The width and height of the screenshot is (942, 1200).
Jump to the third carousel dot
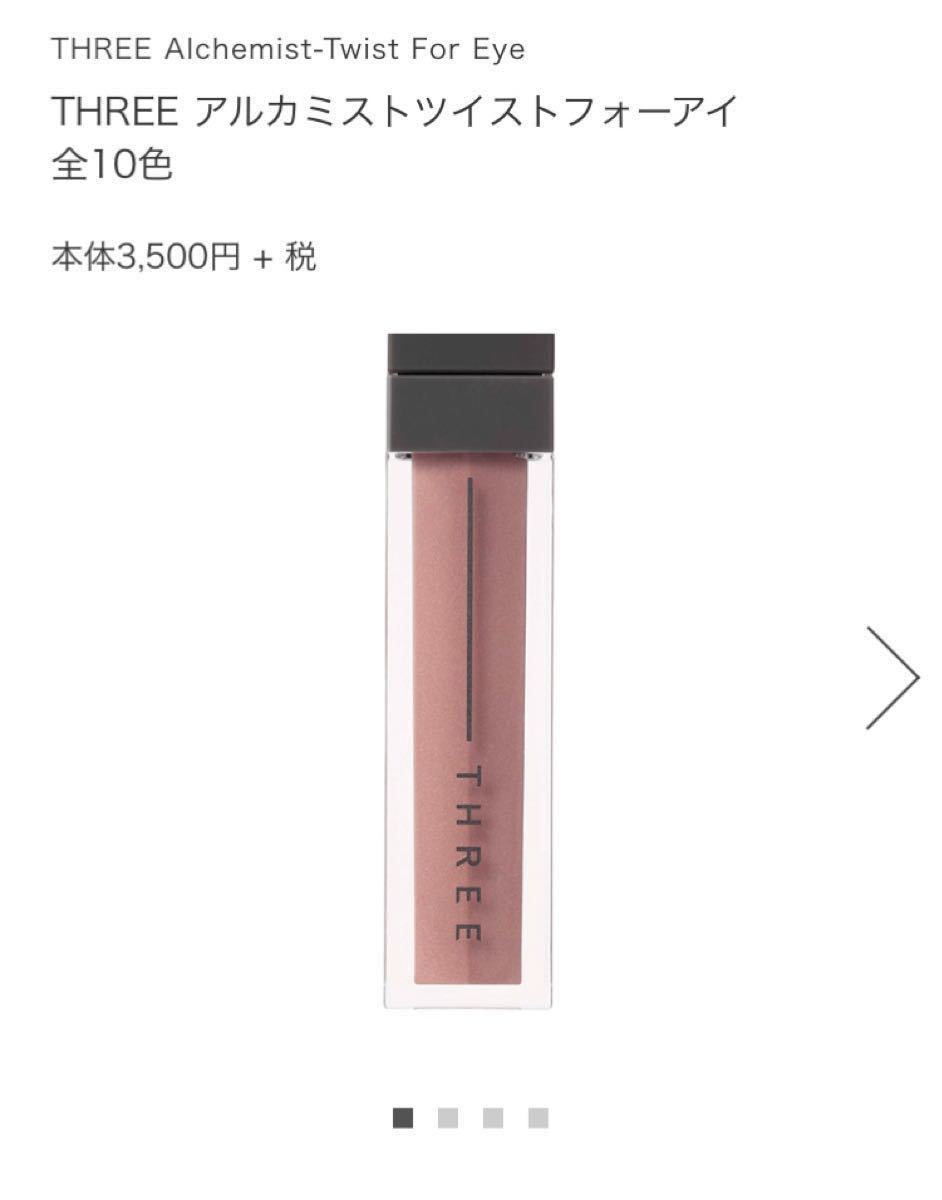pos(493,1118)
